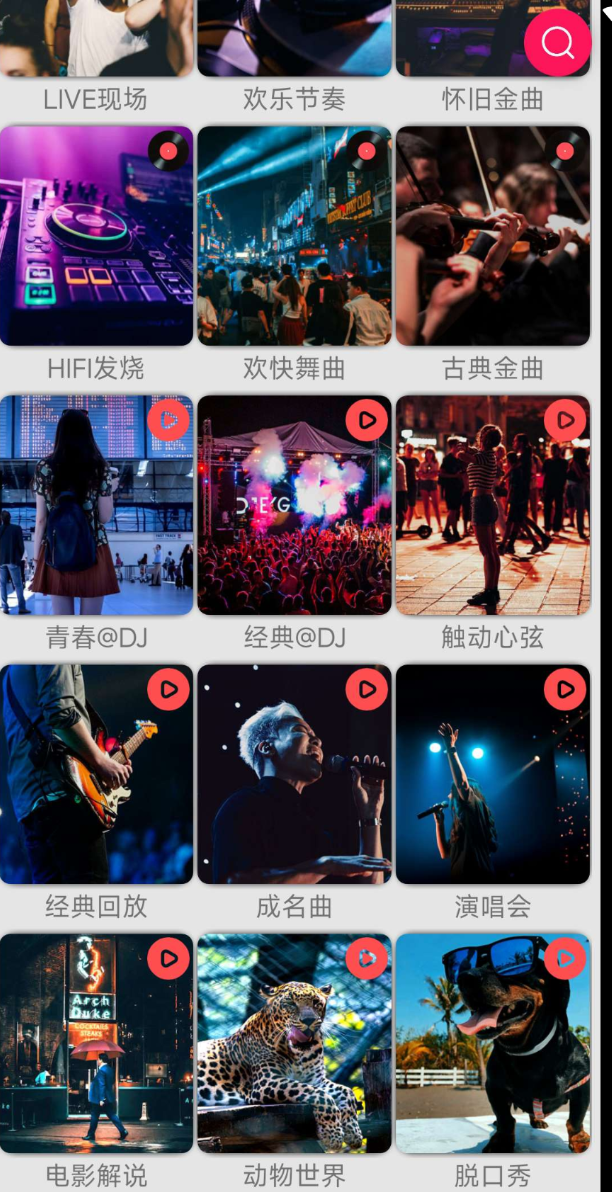
Task: Open the HIFI发烧 music tile
Action: pos(96,236)
